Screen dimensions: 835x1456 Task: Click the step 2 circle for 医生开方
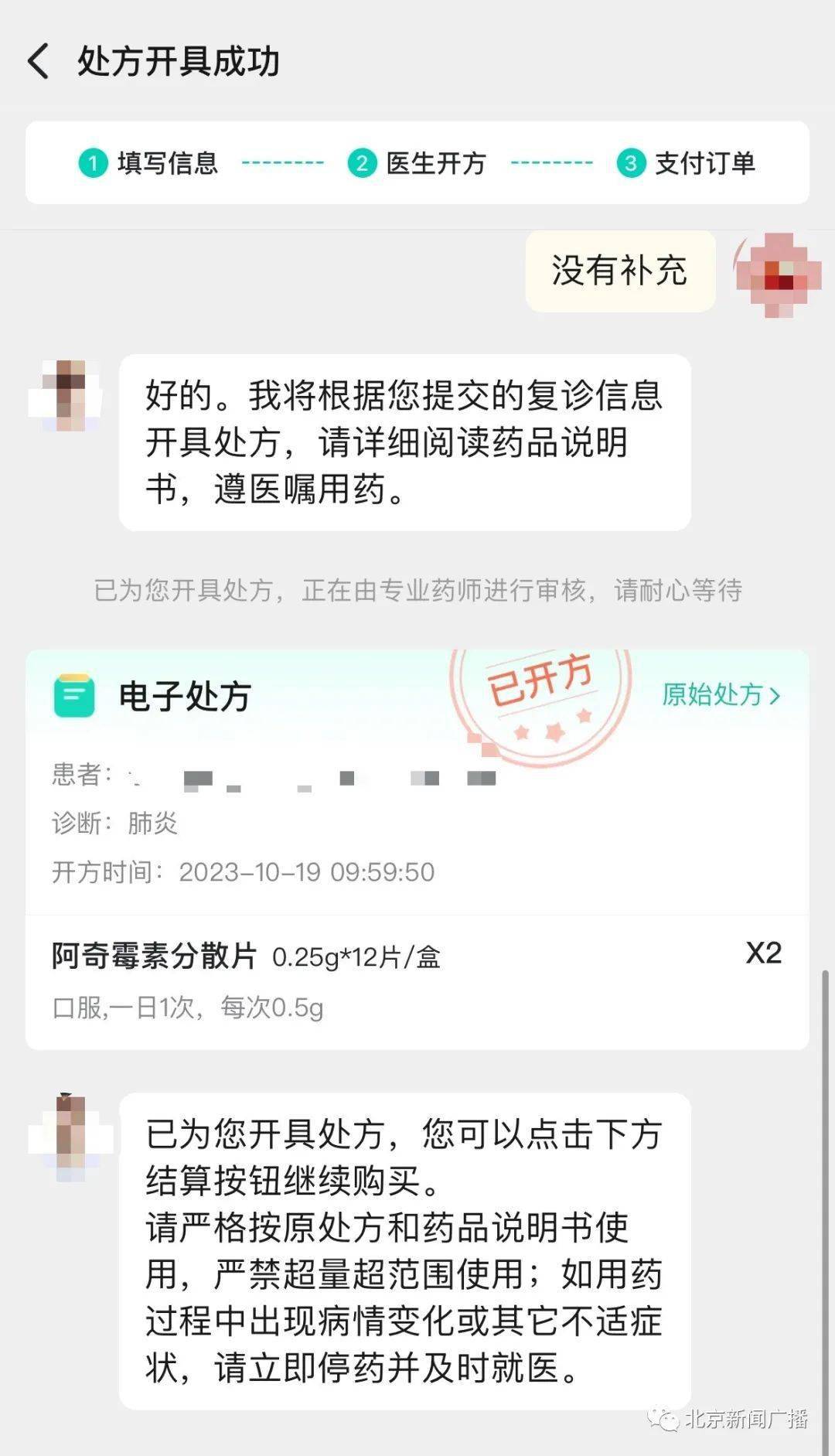pyautogui.click(x=360, y=163)
